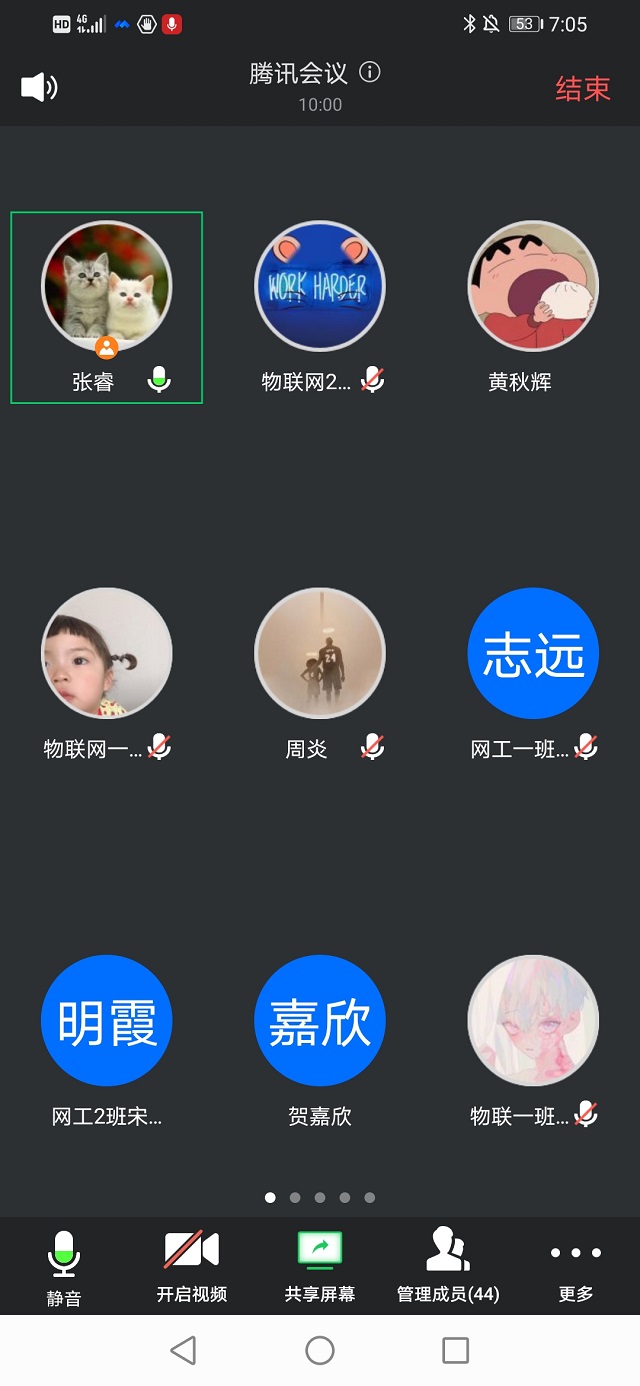The width and height of the screenshot is (640, 1386).
Task: Start sharing with 共享屏幕
Action: tap(320, 1266)
